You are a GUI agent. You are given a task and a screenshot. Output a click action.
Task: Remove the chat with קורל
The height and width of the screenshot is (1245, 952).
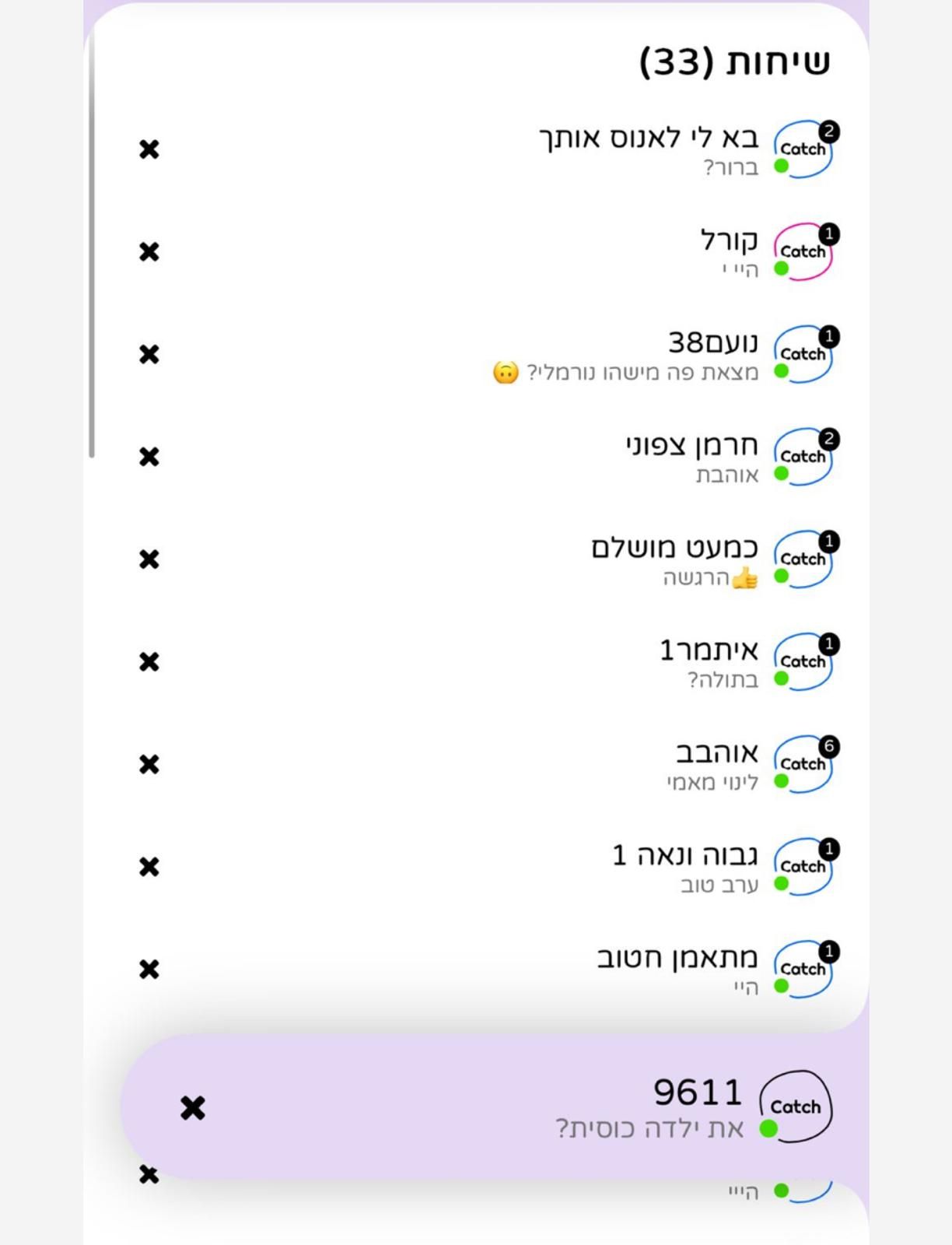point(149,252)
